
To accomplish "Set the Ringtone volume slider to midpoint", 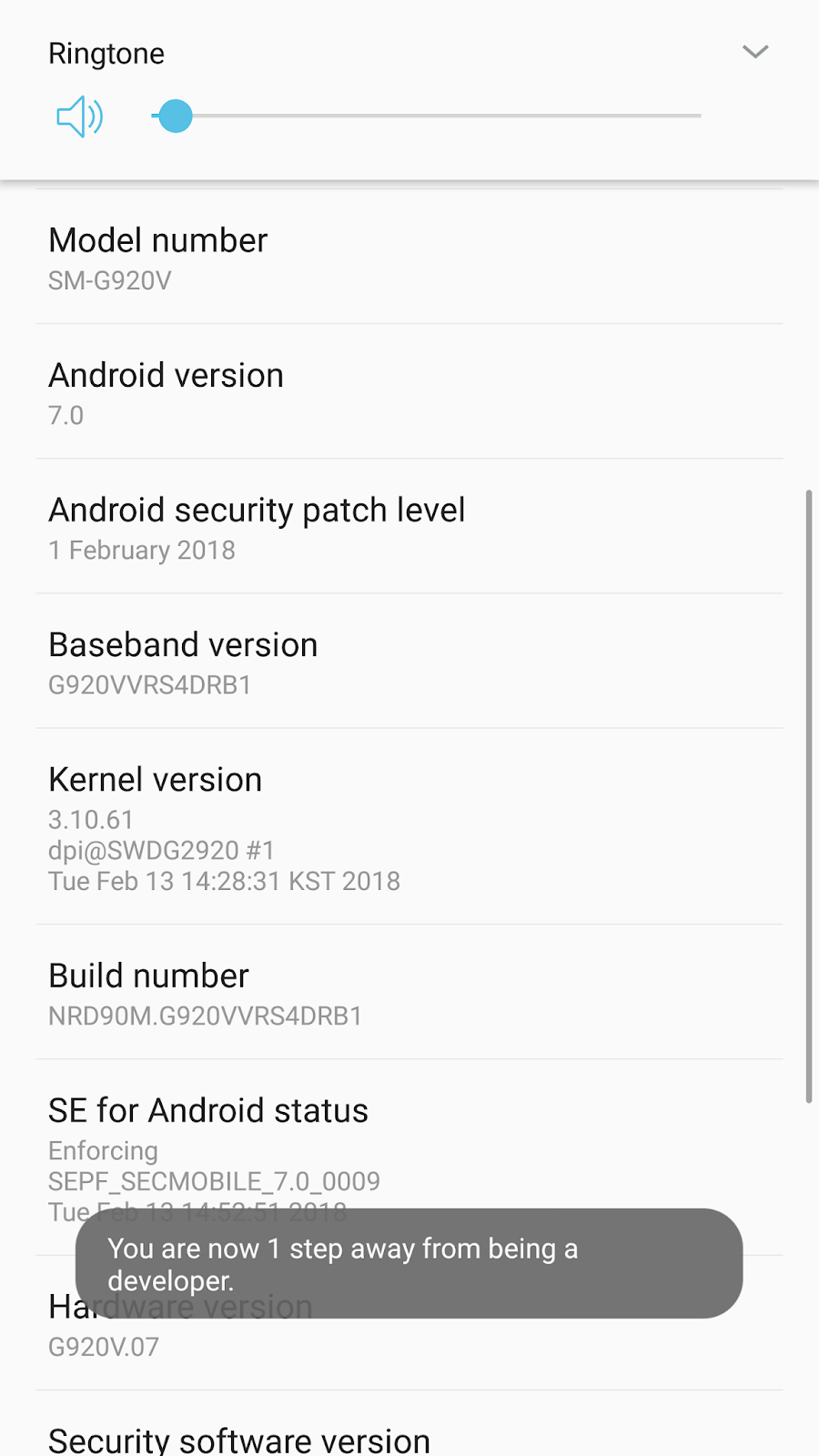I will click(426, 116).
